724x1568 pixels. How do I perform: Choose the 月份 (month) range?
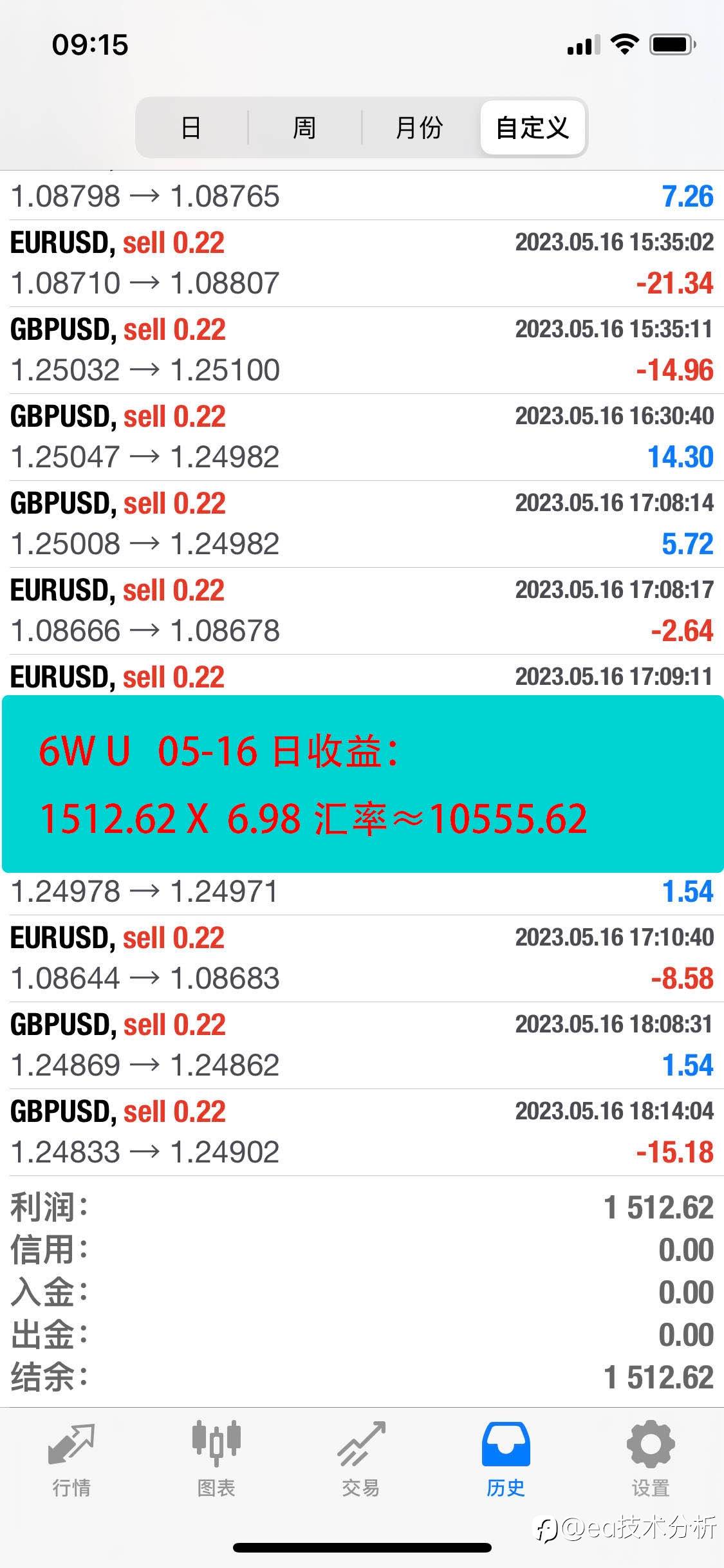420,127
